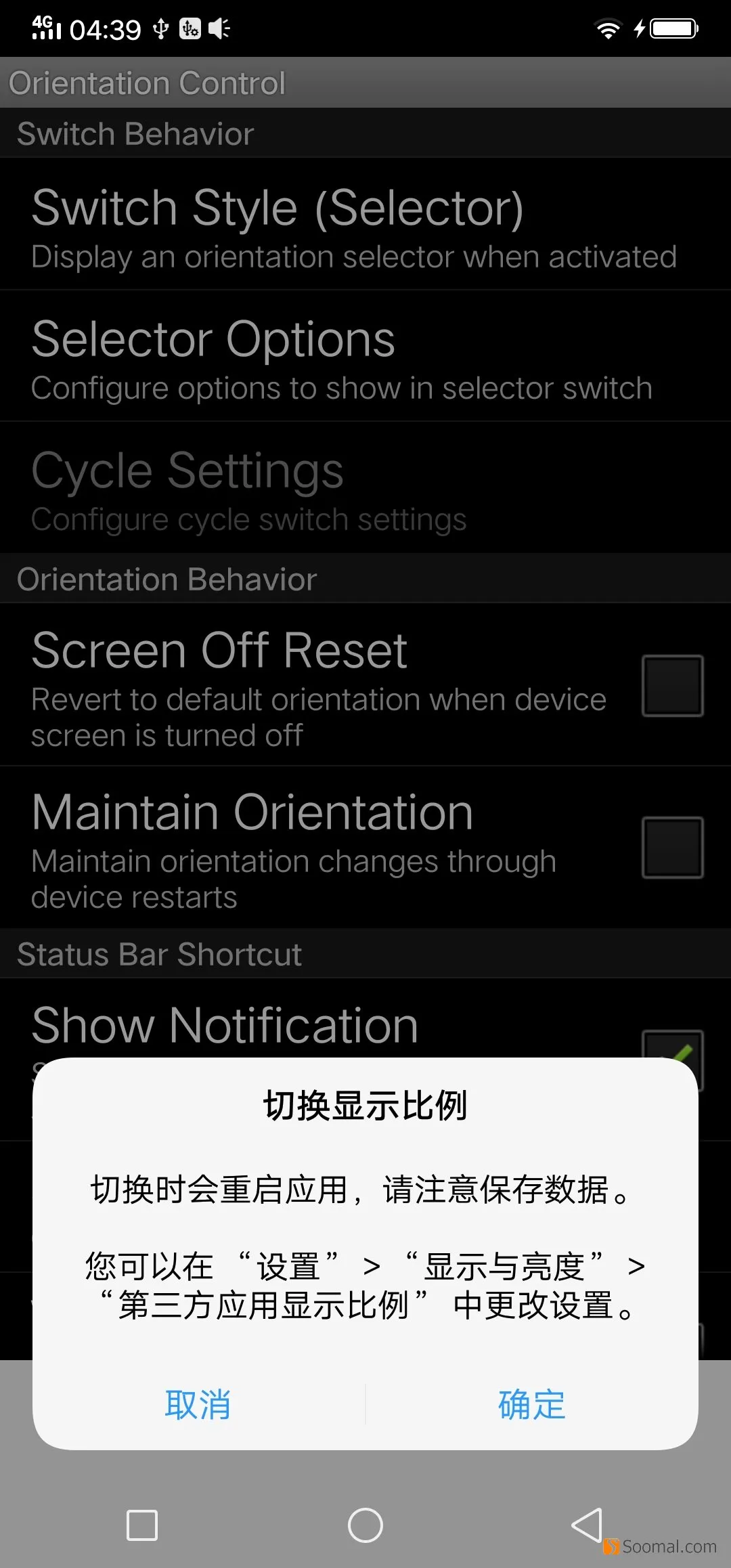The width and height of the screenshot is (731, 1568).
Task: Tap the system home button
Action: click(x=365, y=1525)
